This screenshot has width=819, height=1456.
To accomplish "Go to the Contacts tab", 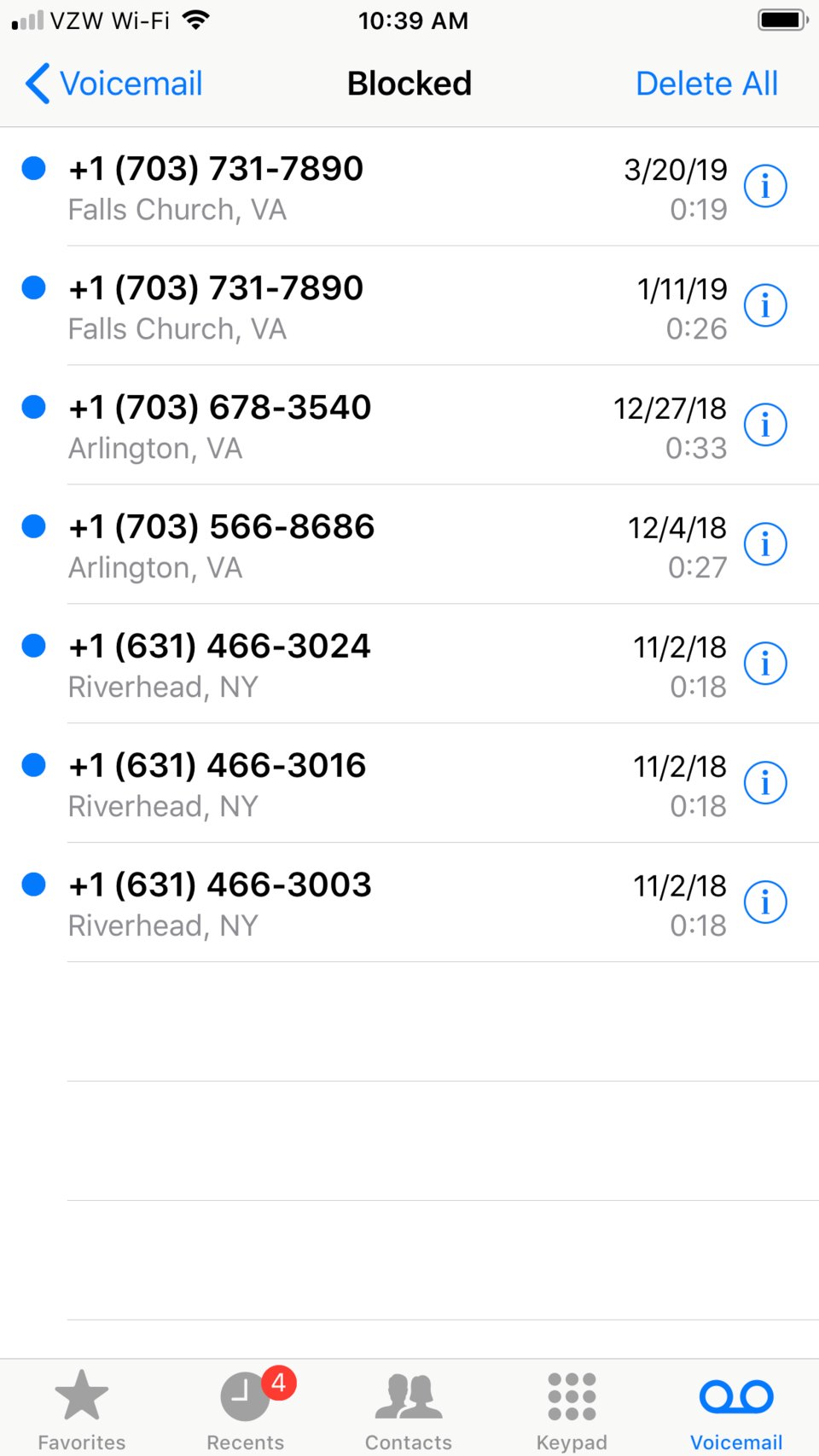I will point(409,1409).
